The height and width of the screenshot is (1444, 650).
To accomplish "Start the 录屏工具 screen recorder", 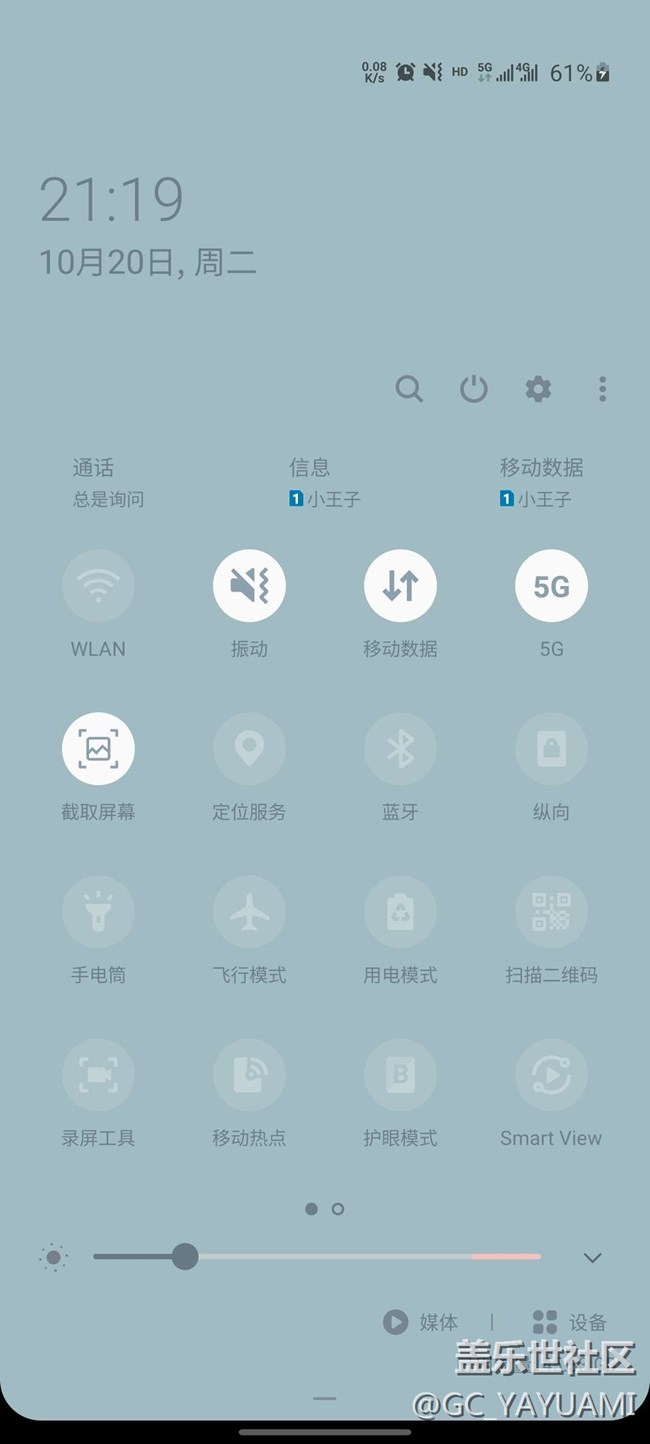I will coord(98,1075).
